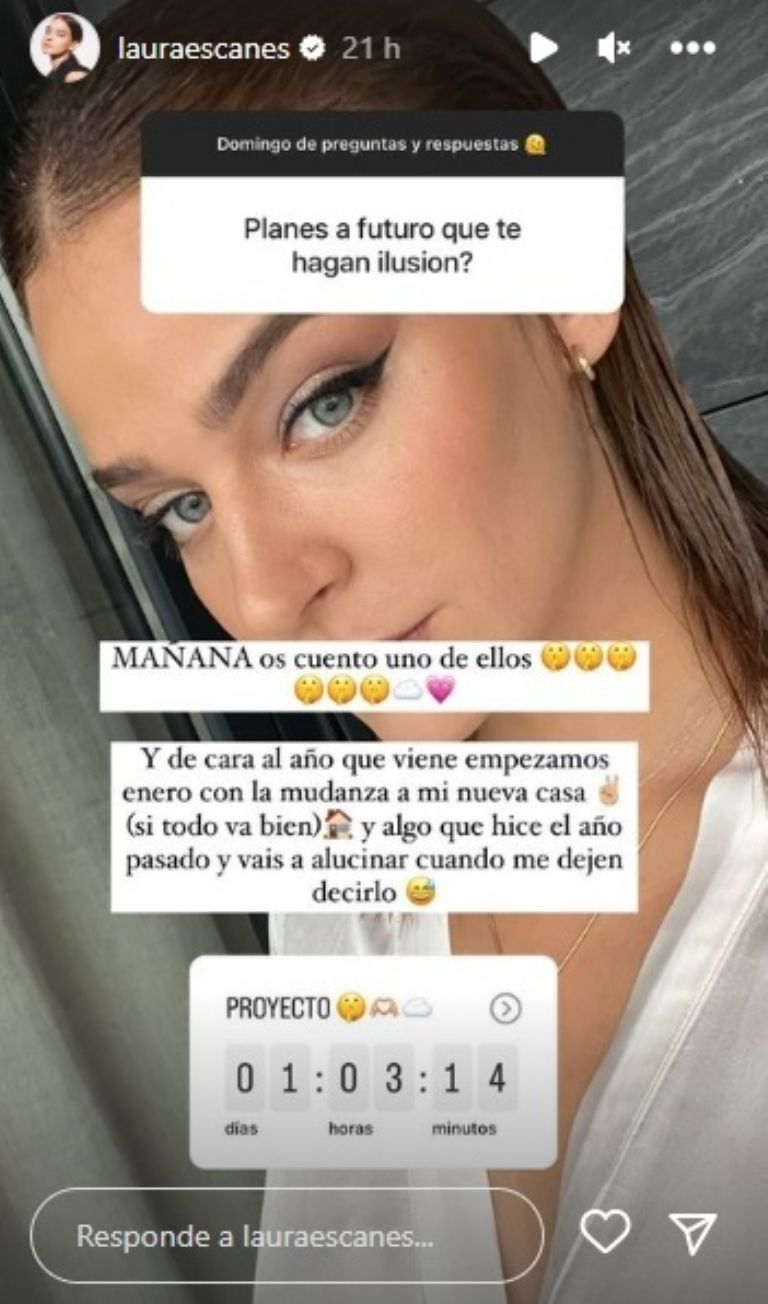Open the PROYECTO countdown arrow
The height and width of the screenshot is (1304, 768).
[x=505, y=1009]
